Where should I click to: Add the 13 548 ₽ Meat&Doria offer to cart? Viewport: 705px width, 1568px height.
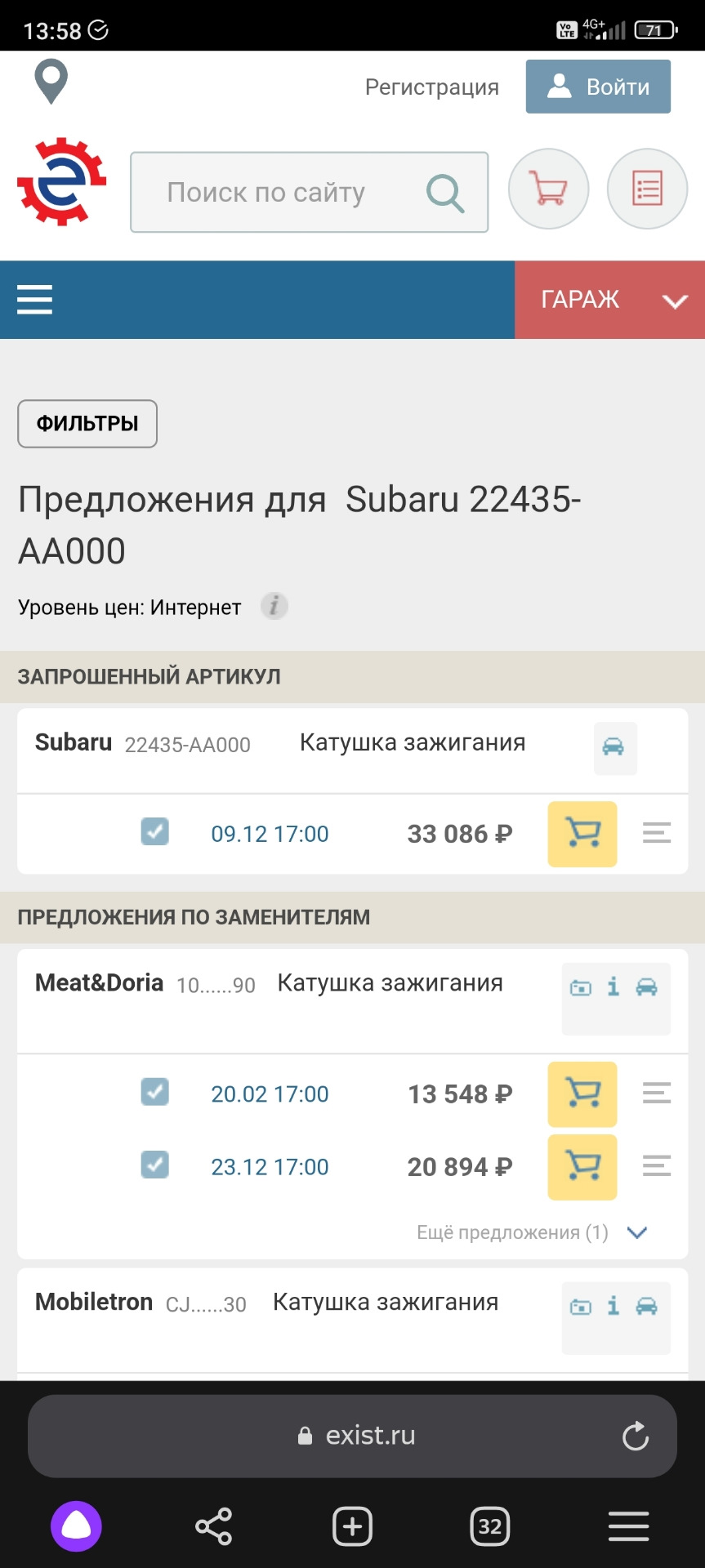click(x=582, y=1094)
